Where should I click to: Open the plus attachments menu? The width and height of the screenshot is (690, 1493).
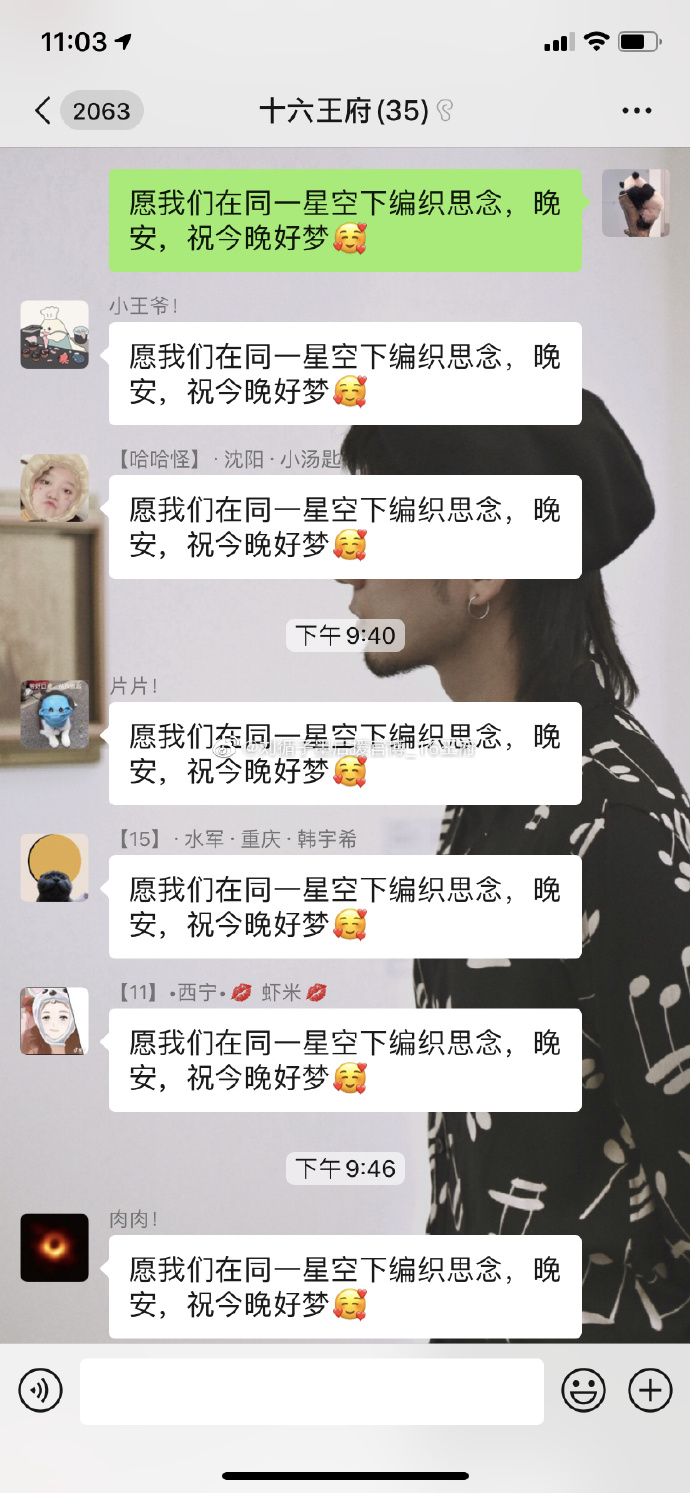coord(650,1390)
